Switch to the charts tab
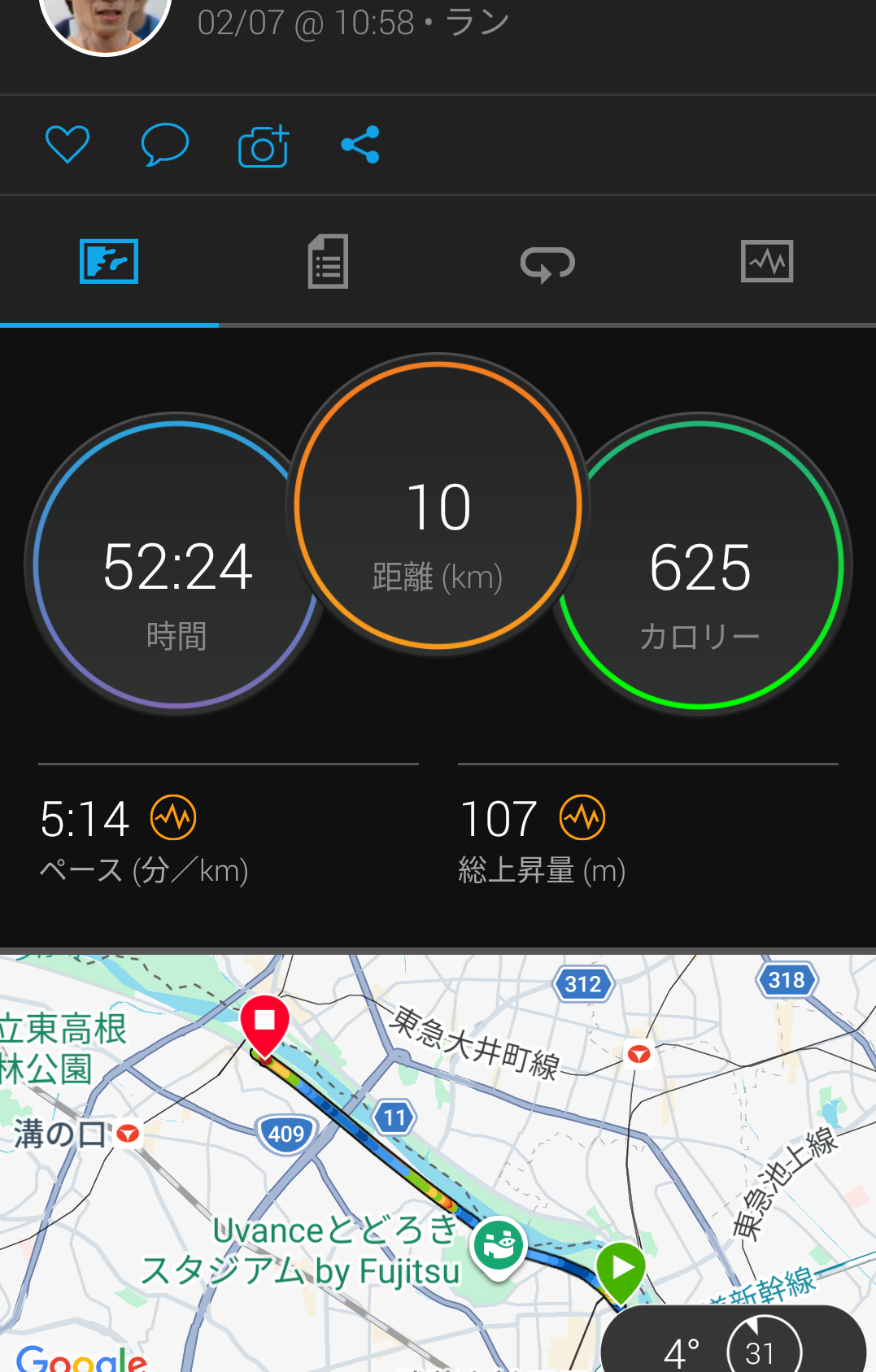876x1372 pixels. [x=766, y=262]
